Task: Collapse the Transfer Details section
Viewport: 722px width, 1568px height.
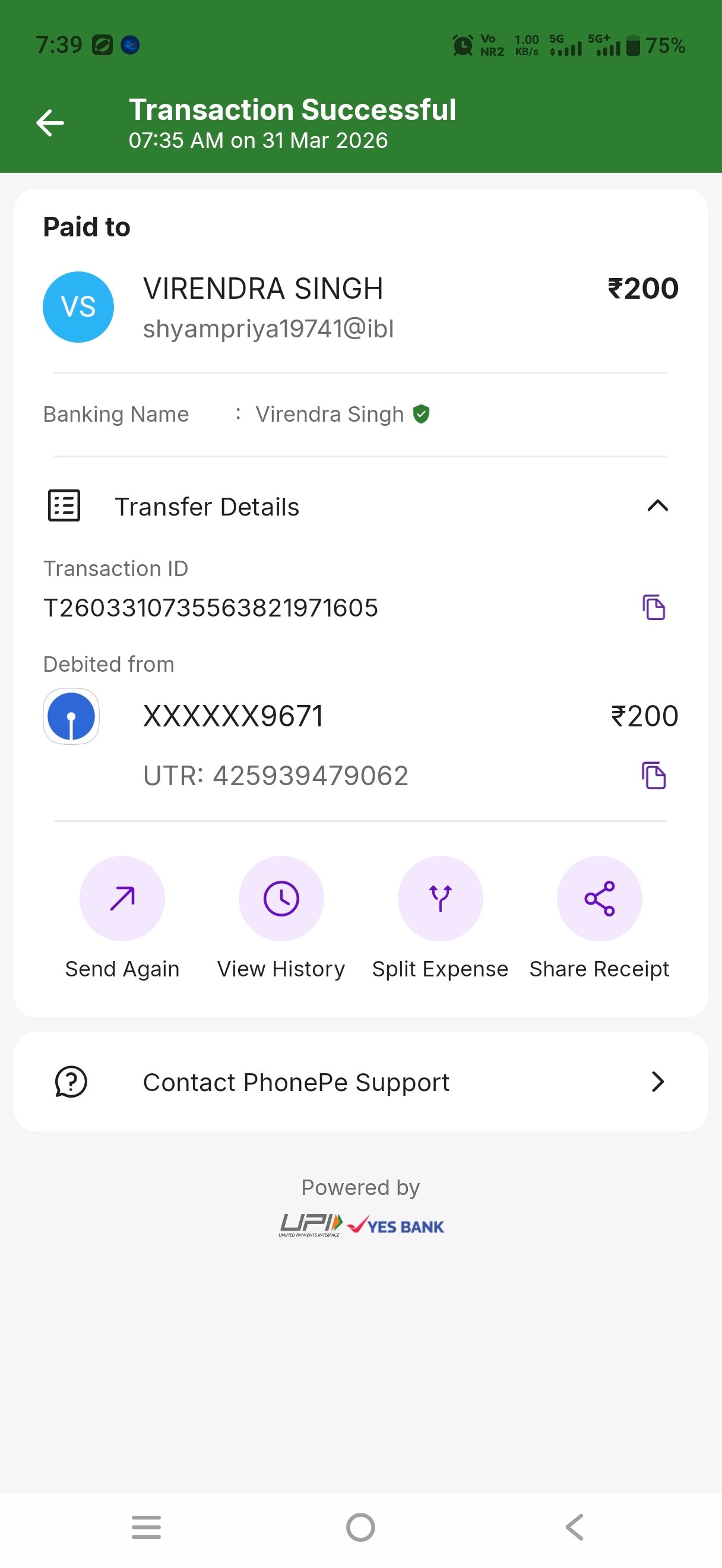Action: click(657, 506)
